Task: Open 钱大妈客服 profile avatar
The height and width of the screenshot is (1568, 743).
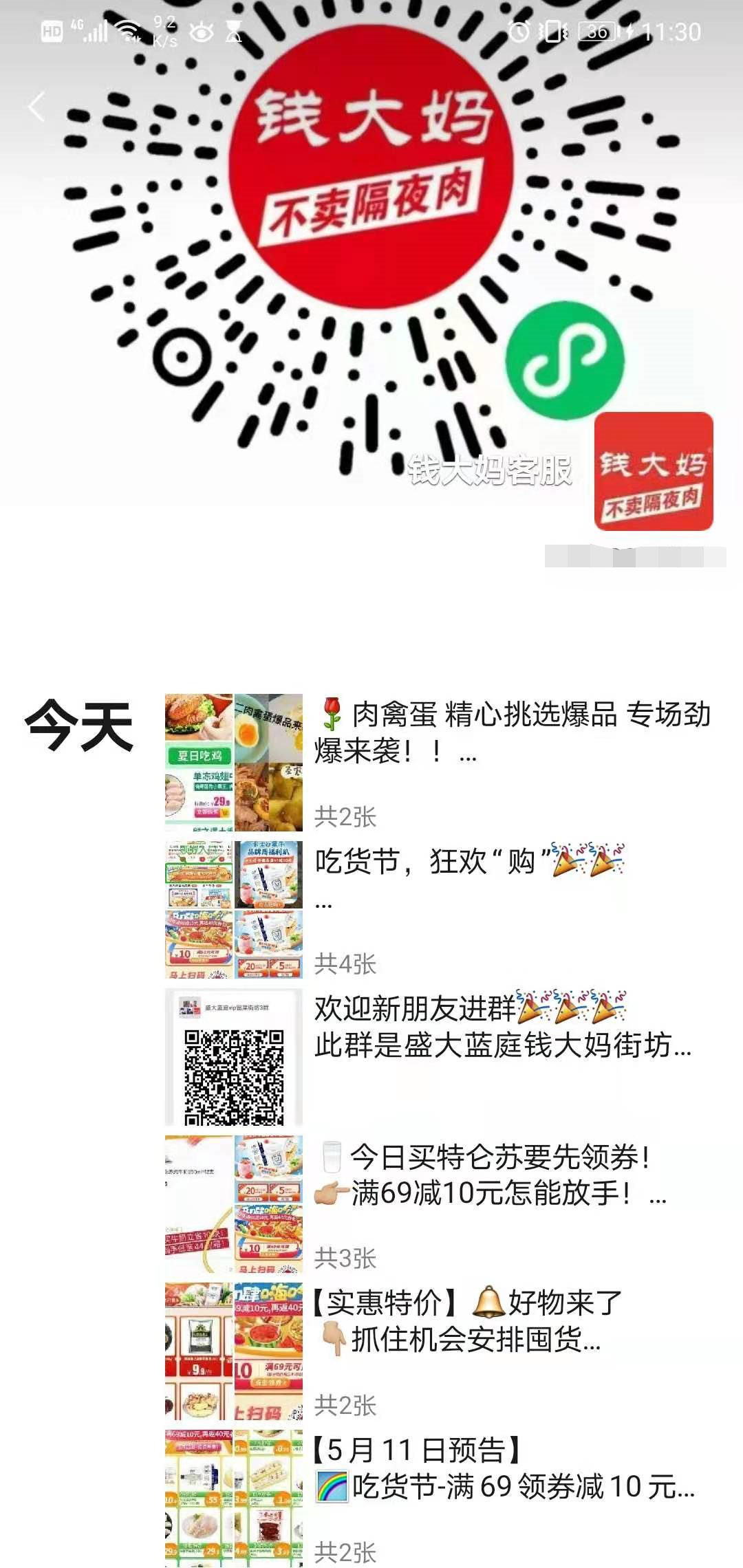Action: (x=653, y=472)
